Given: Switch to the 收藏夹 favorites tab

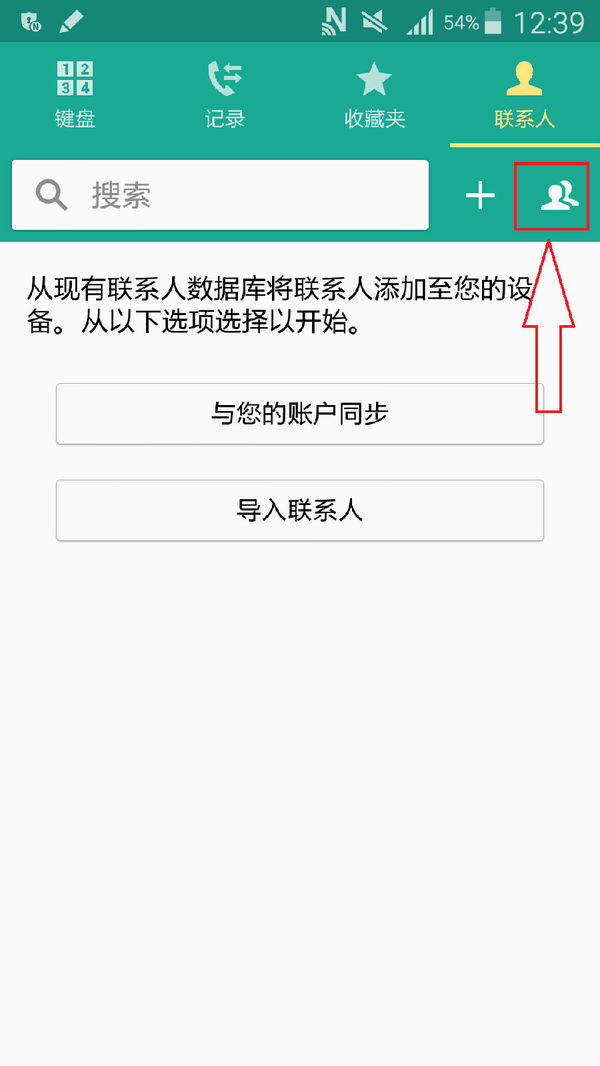Looking at the screenshot, I should (374, 94).
